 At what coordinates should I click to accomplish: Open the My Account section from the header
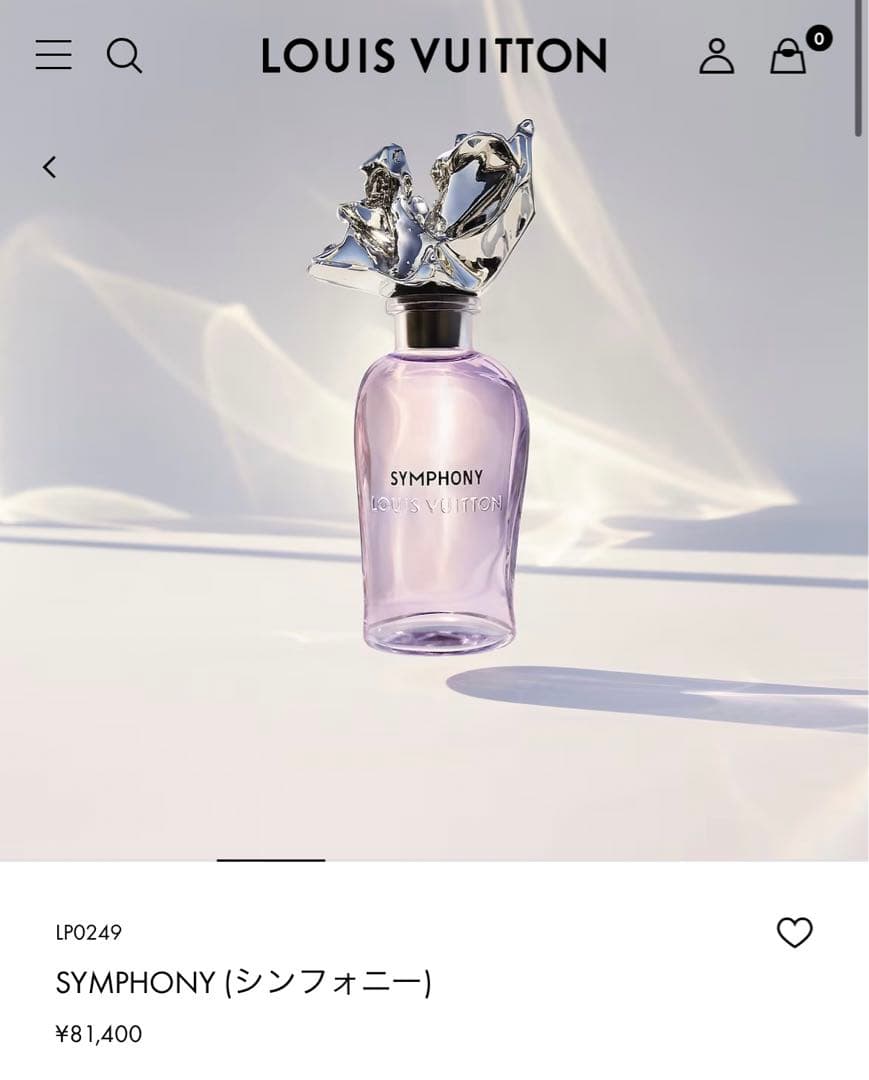[x=717, y=57]
